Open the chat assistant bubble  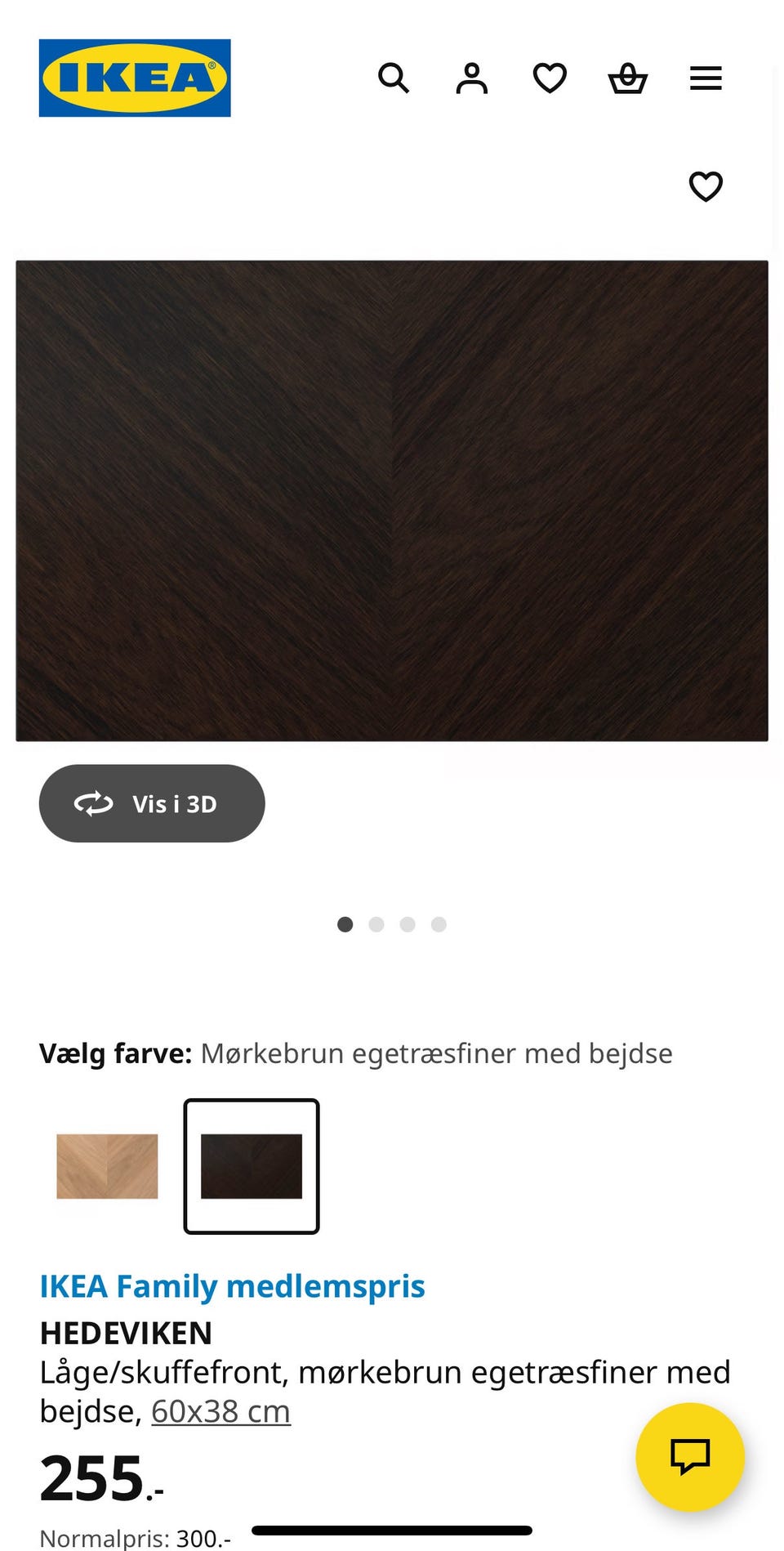(688, 1456)
